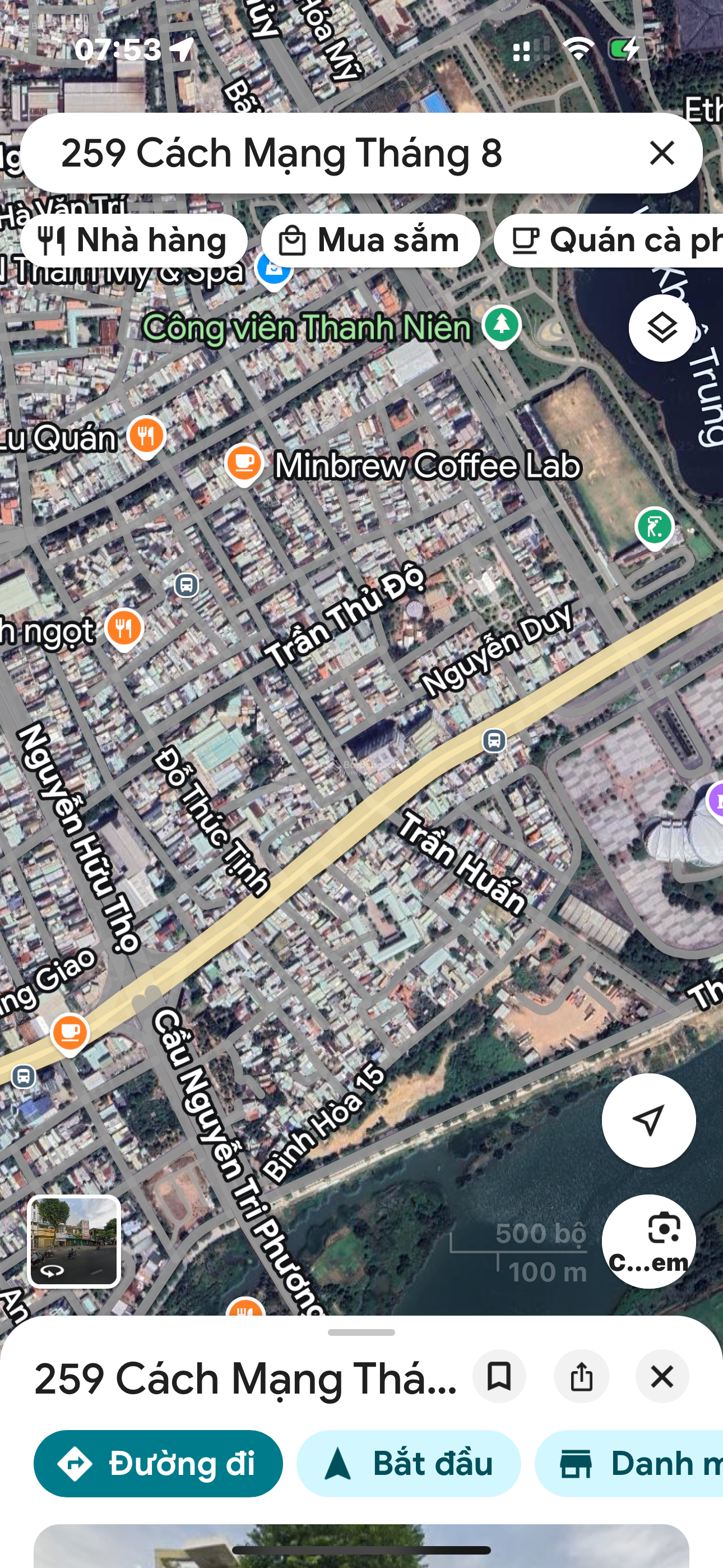This screenshot has height=1568, width=723.
Task: Open Minbrew Coffee Lab map marker
Action: [x=244, y=464]
